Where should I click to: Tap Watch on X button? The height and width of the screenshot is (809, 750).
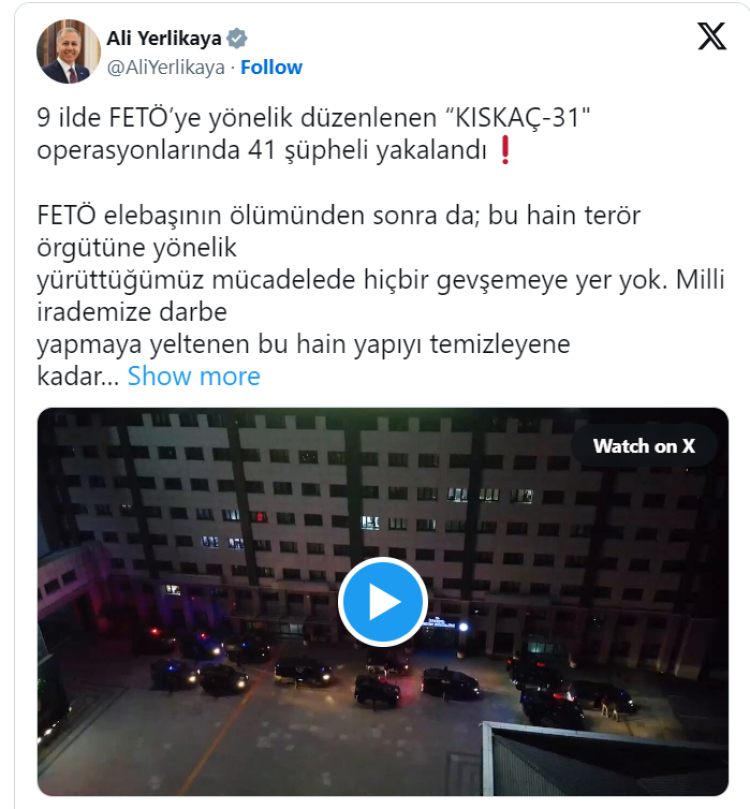pyautogui.click(x=643, y=446)
